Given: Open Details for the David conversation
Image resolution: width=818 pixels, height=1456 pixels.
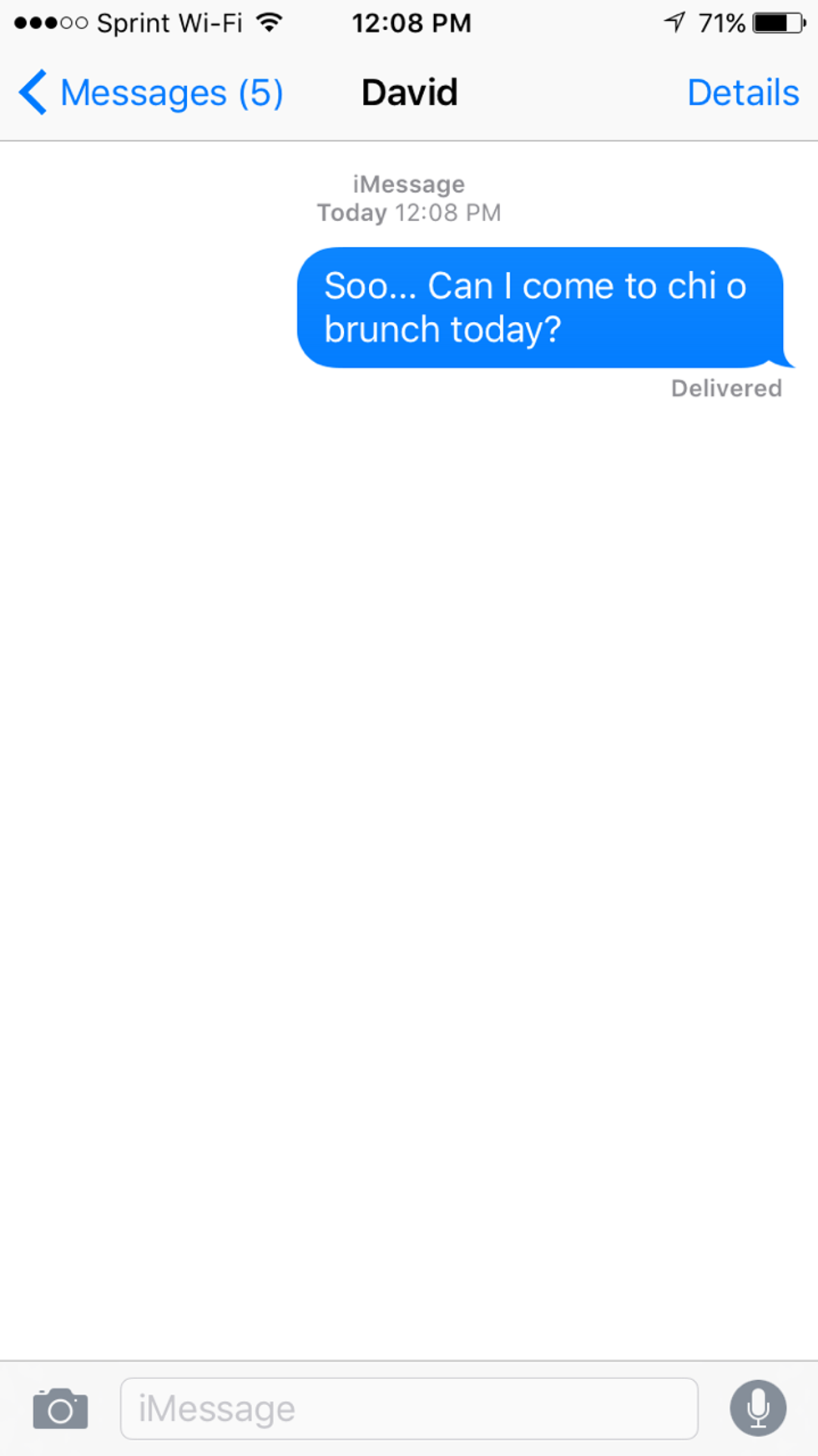Looking at the screenshot, I should pyautogui.click(x=742, y=93).
